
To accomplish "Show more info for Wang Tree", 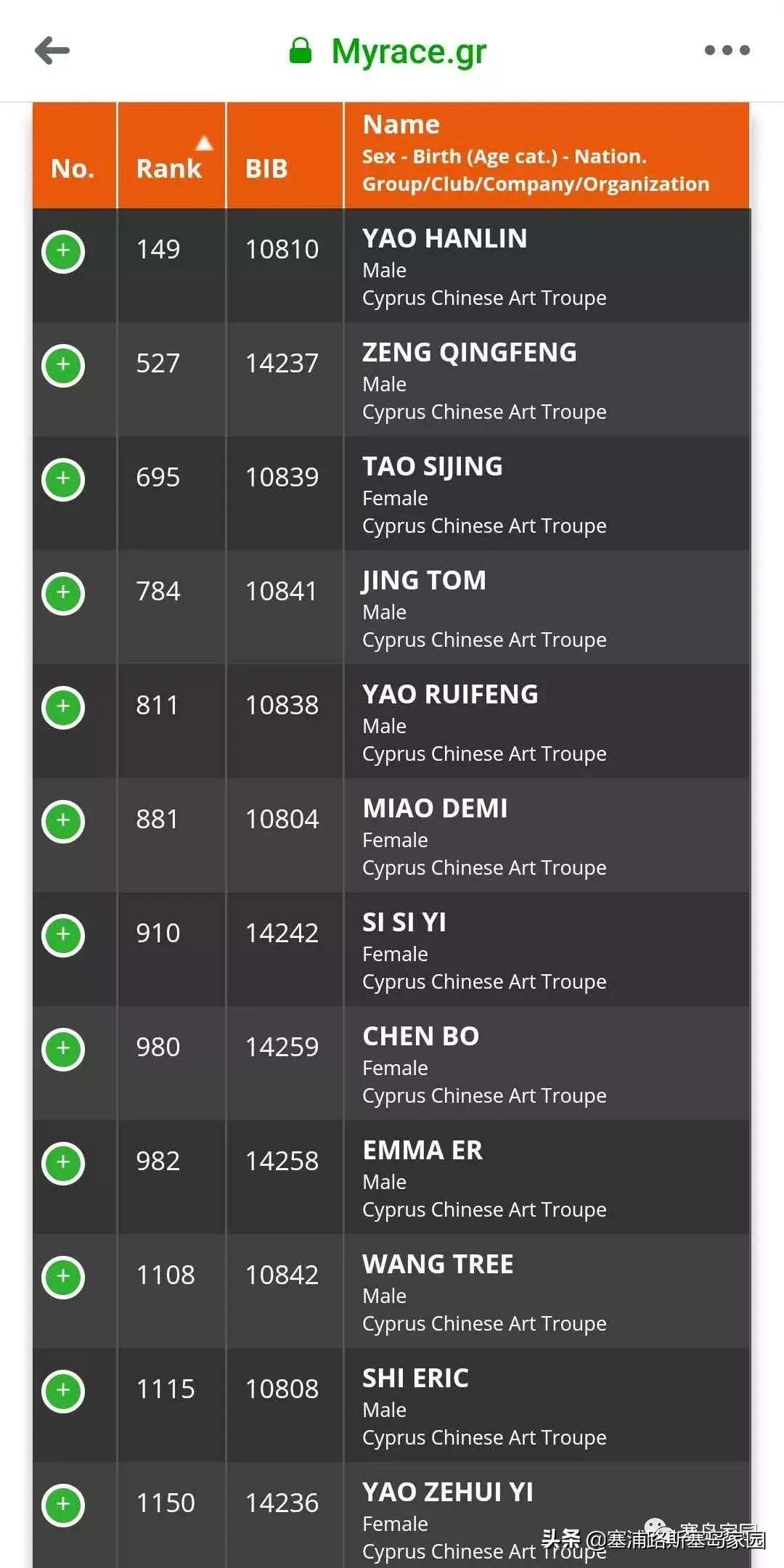I will (x=64, y=1277).
